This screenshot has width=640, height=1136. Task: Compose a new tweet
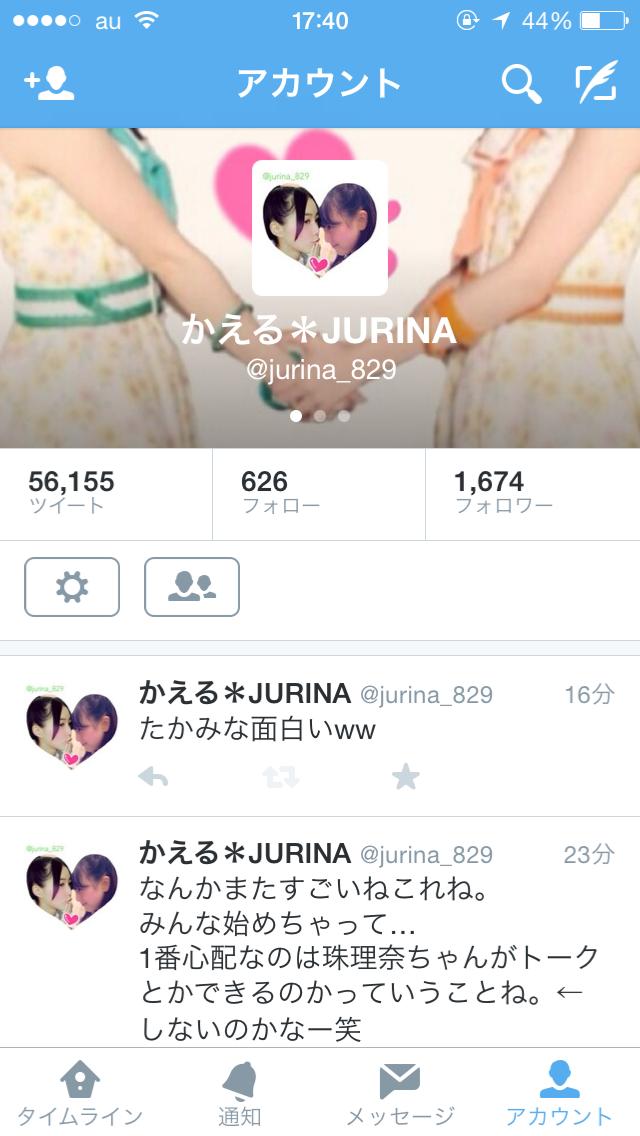point(596,84)
